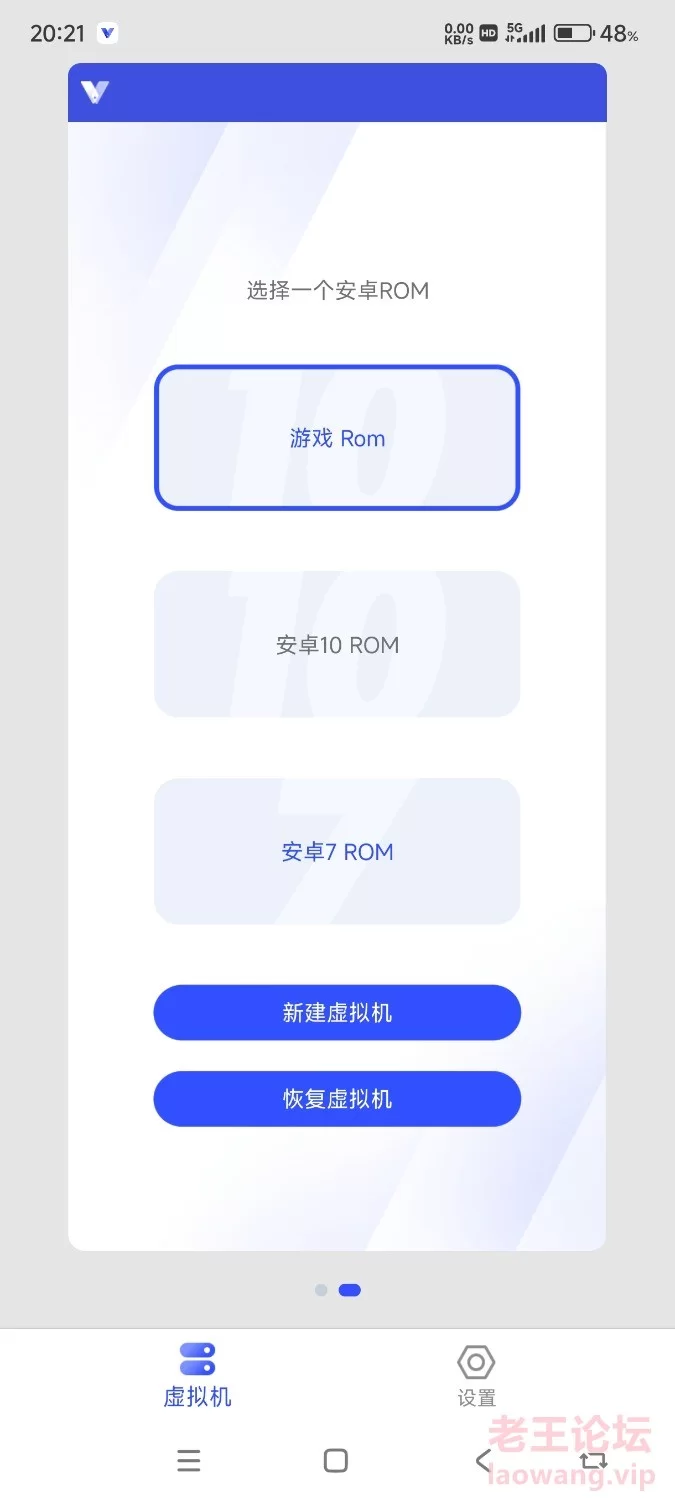The height and width of the screenshot is (1500, 675).
Task: Open the 虚拟机 tab
Action: tap(198, 1377)
